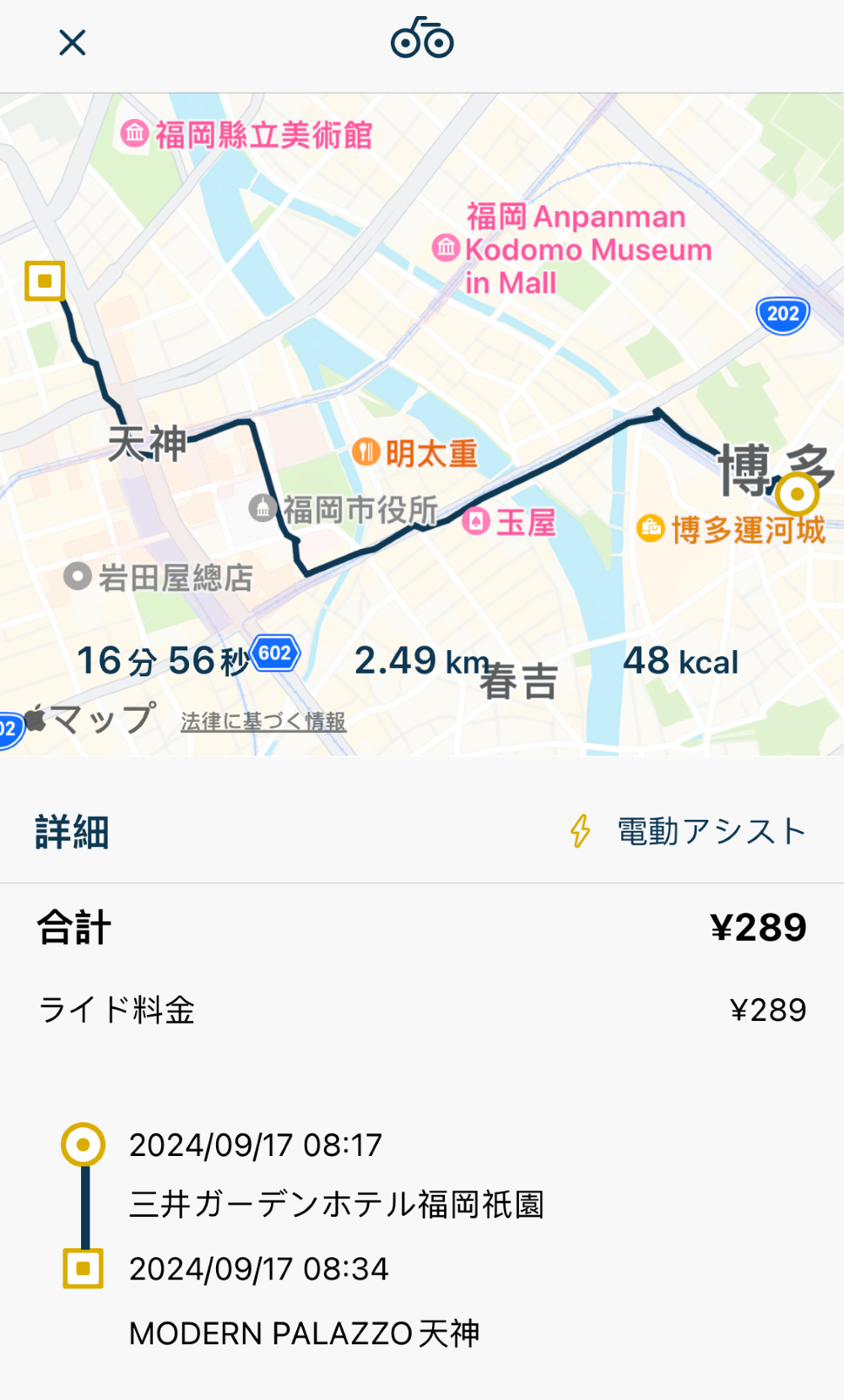
Task: Open the 法律に基づく情報 legal info link
Action: pos(265,720)
